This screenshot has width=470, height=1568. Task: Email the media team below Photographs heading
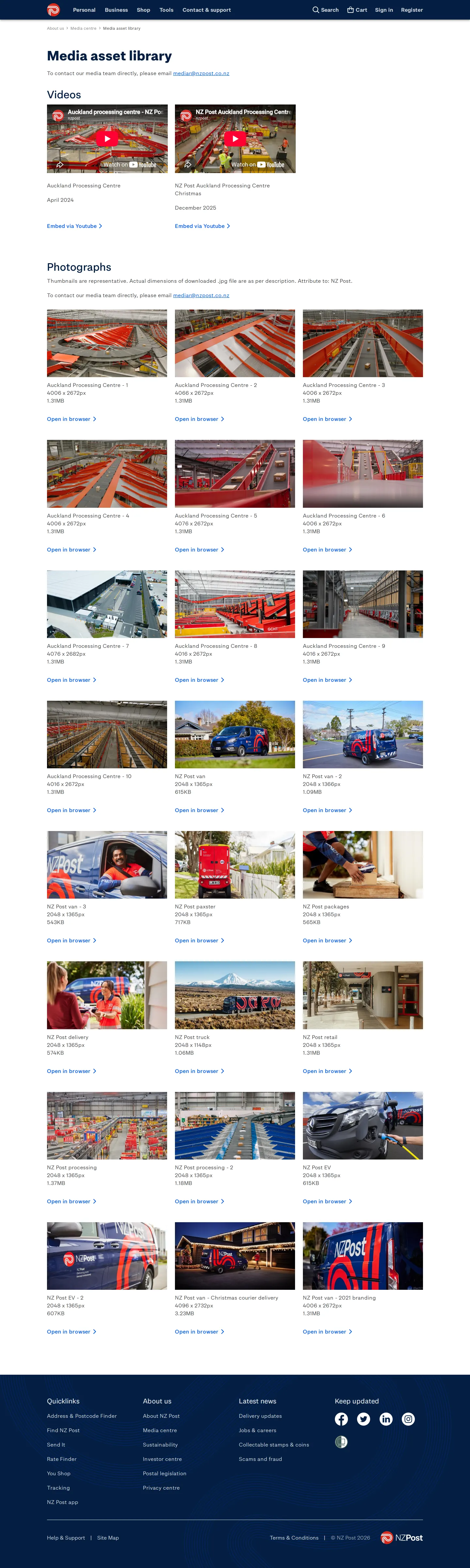pos(201,295)
